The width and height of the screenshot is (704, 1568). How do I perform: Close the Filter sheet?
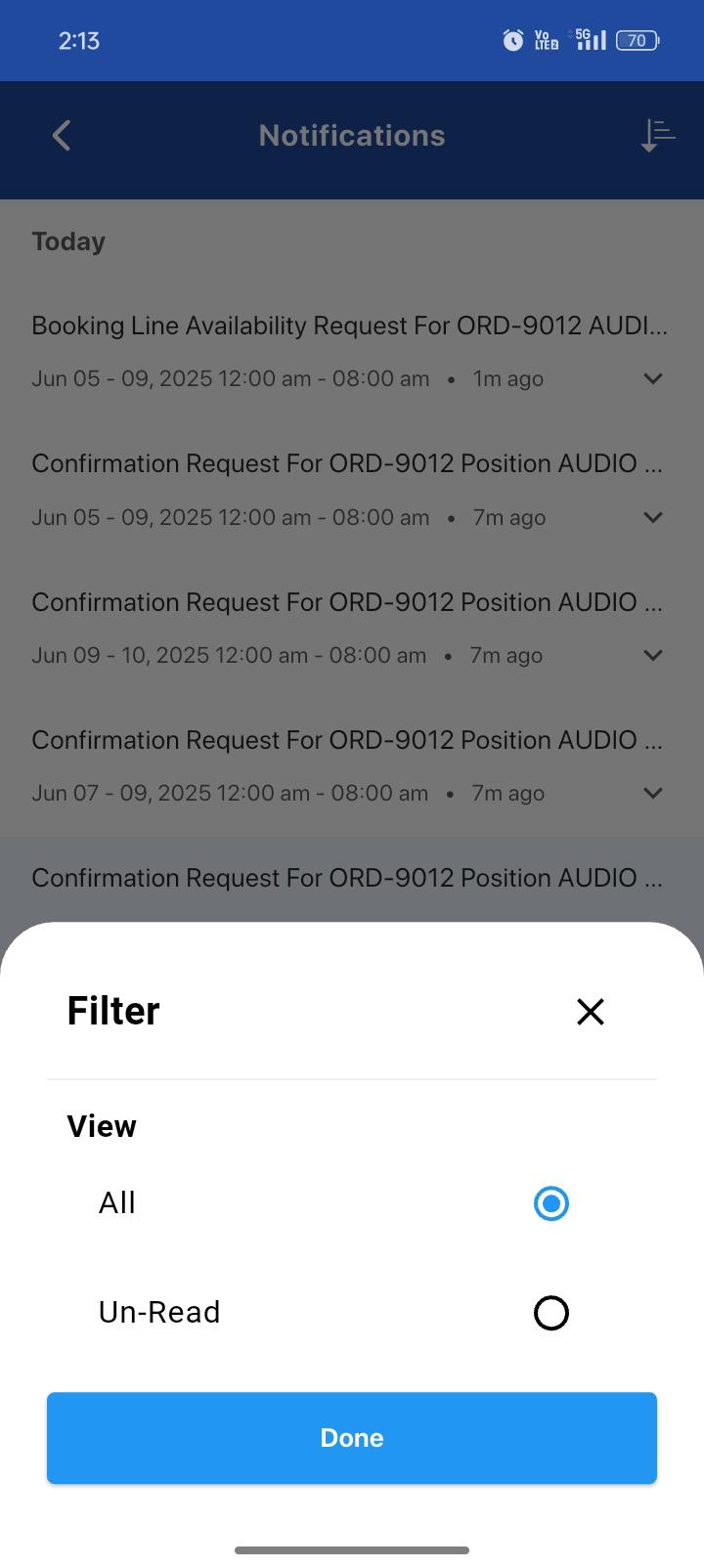[591, 1012]
